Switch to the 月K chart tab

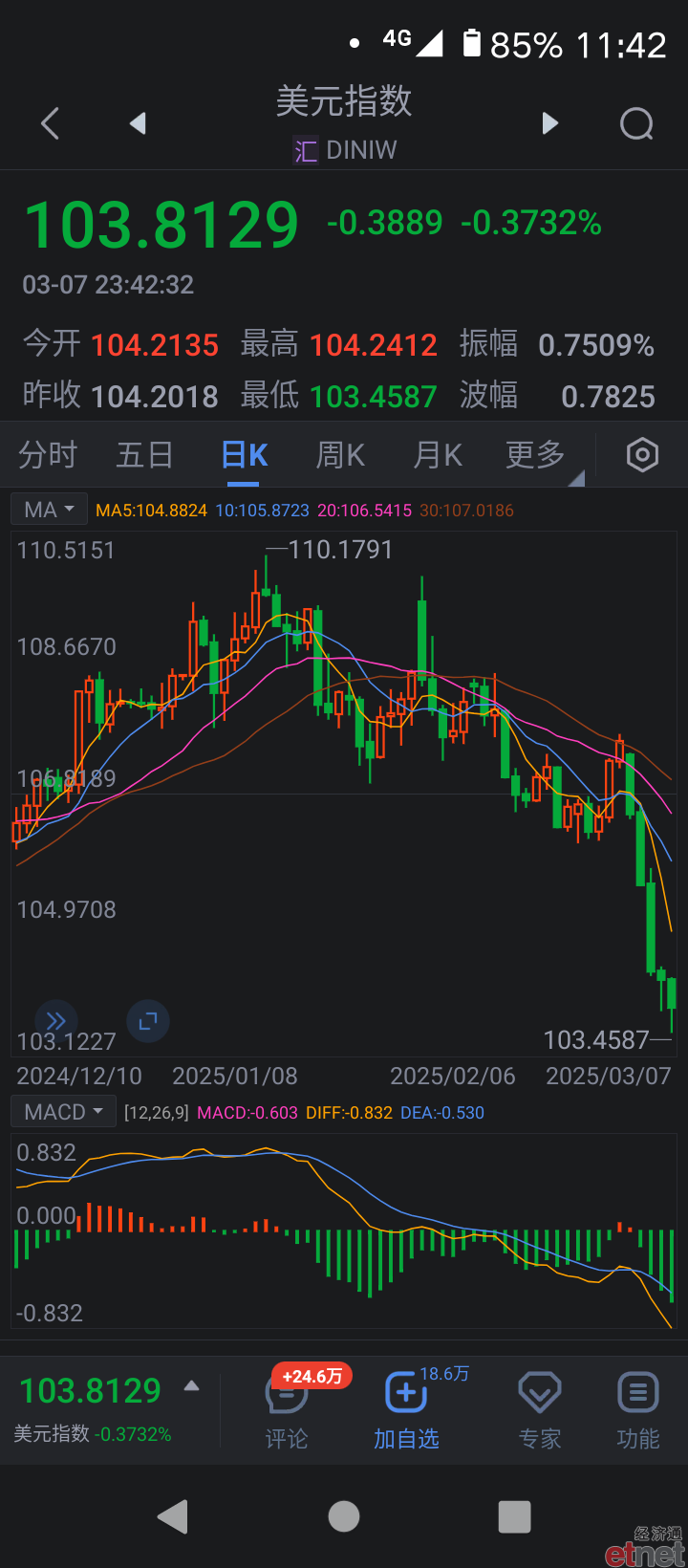click(x=438, y=455)
